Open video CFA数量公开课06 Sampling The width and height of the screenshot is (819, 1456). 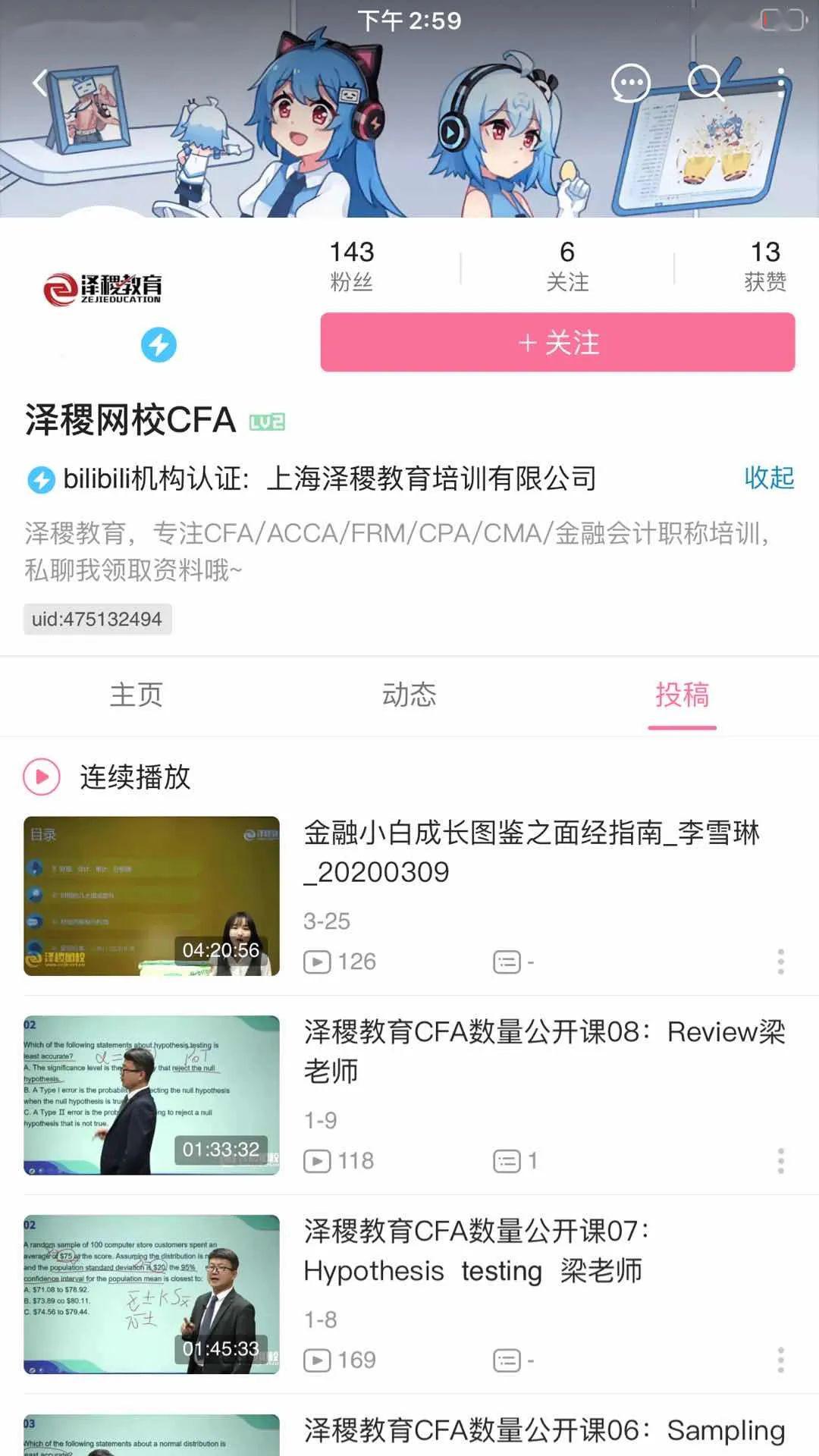click(543, 1431)
